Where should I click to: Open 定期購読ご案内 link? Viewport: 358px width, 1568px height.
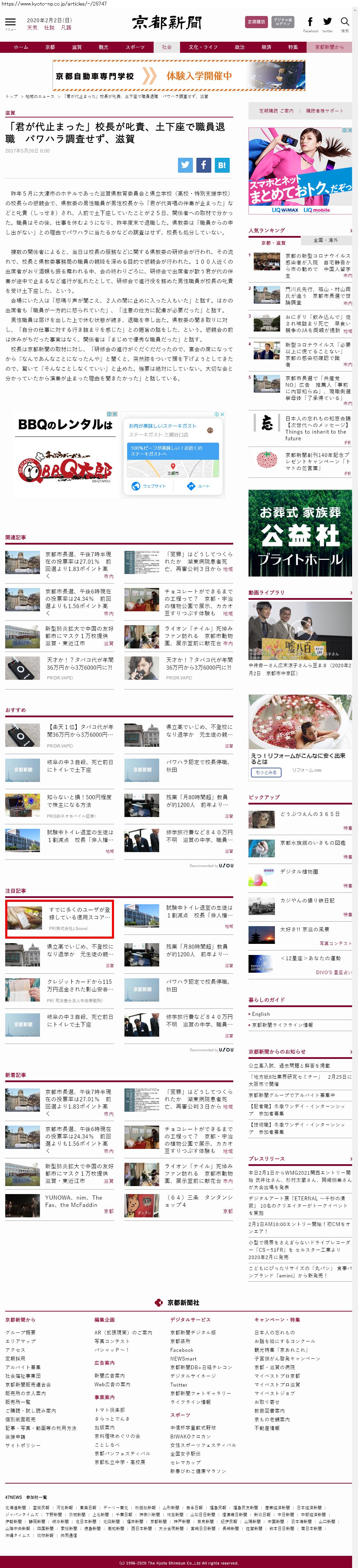tap(276, 111)
